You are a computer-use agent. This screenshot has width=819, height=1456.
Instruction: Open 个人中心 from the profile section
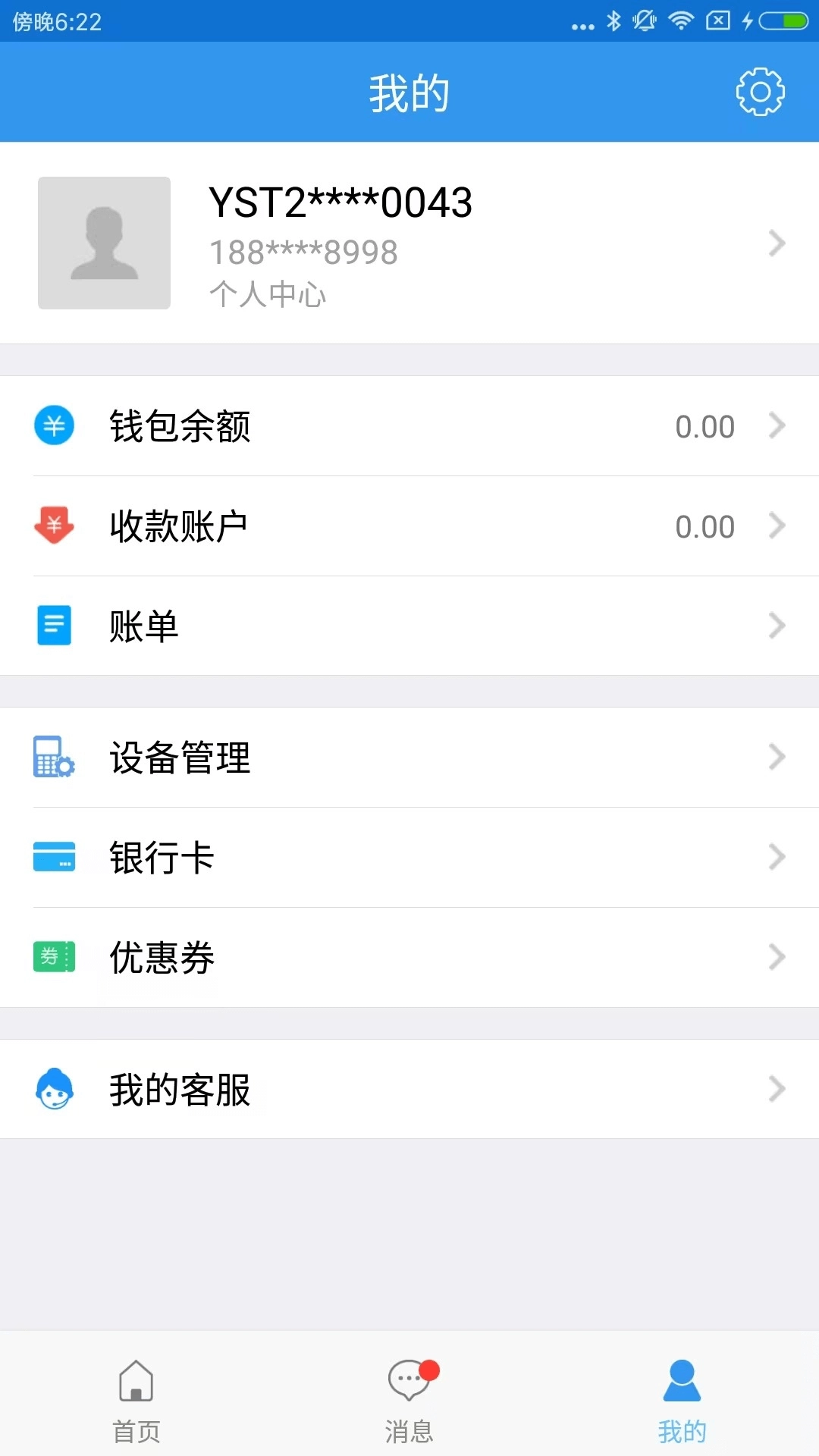point(267,296)
